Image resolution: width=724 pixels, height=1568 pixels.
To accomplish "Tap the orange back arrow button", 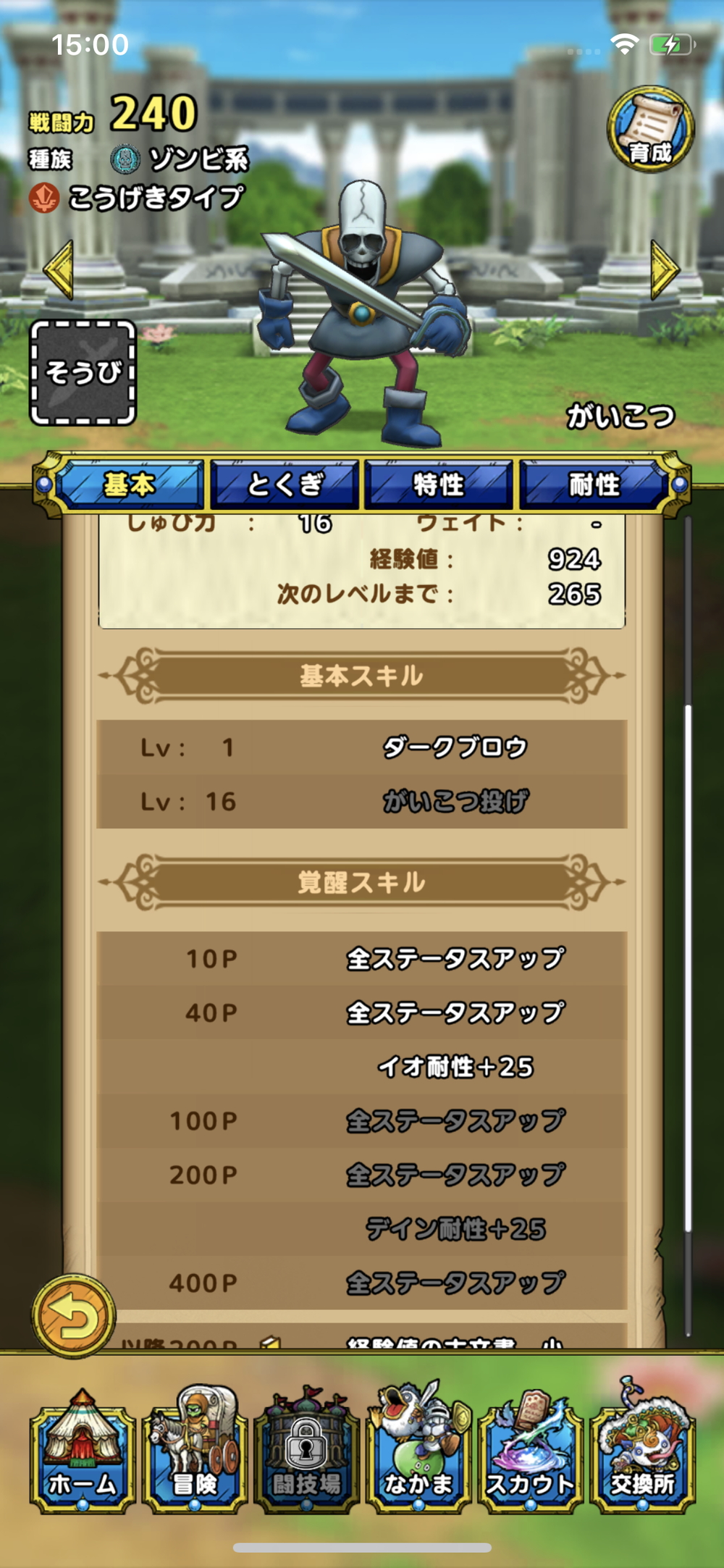I will pyautogui.click(x=73, y=1316).
